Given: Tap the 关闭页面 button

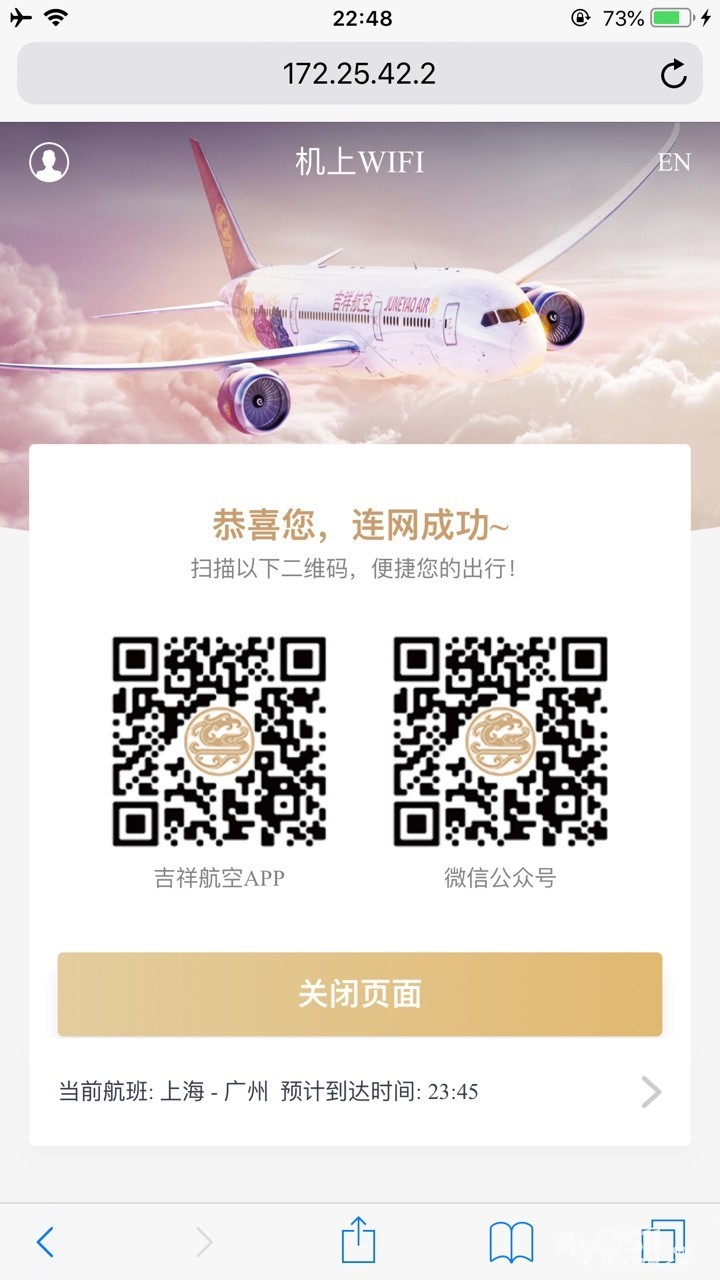Looking at the screenshot, I should click(x=360, y=994).
